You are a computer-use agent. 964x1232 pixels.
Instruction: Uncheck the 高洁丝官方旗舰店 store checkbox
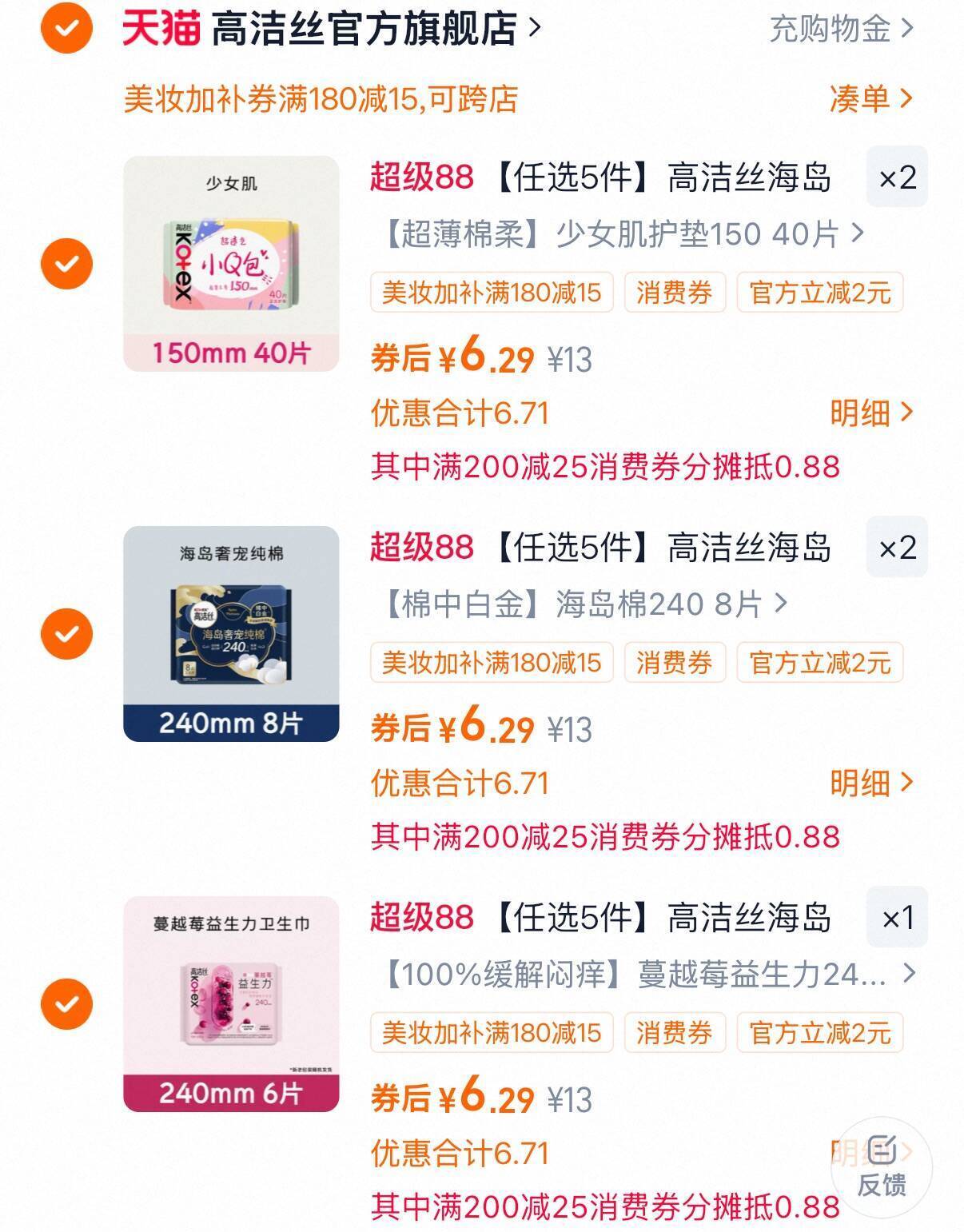(x=66, y=29)
